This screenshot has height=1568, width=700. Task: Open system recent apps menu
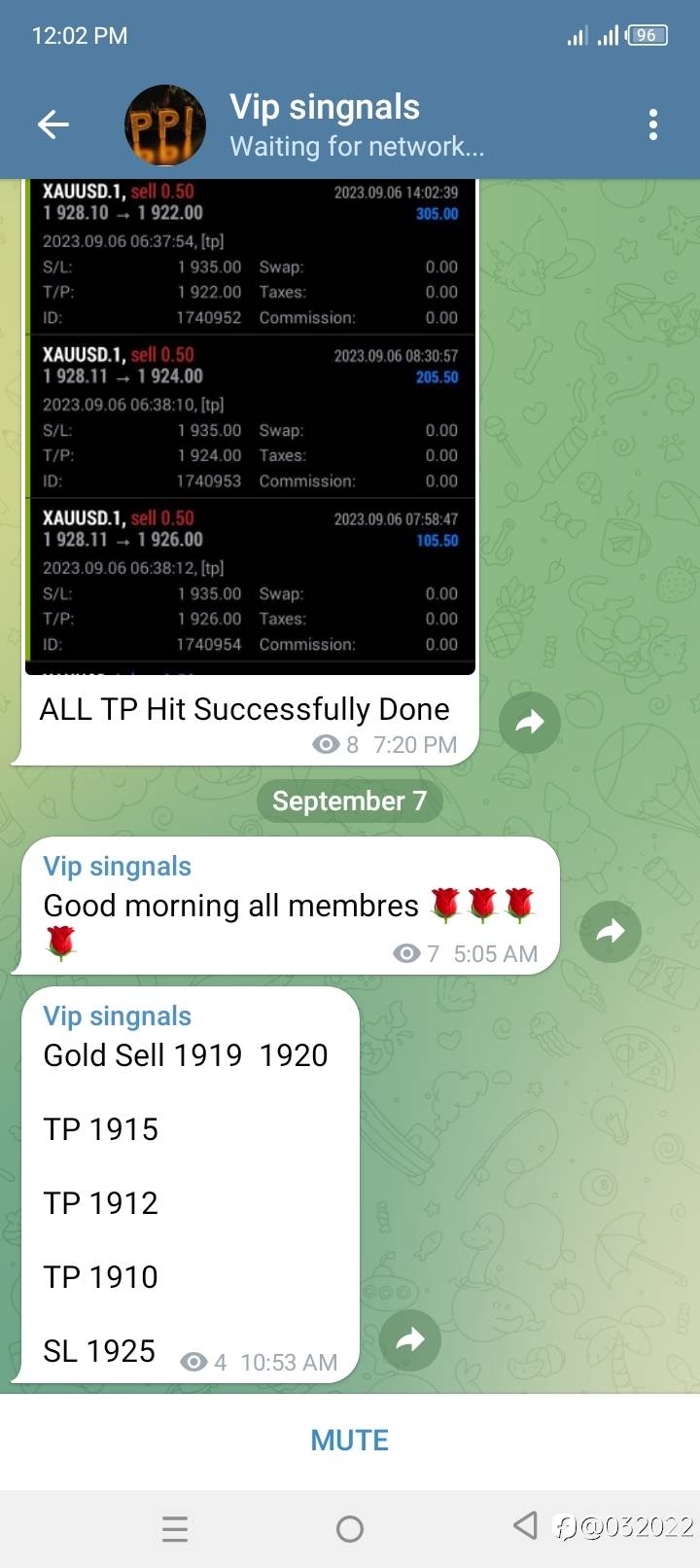(175, 1529)
